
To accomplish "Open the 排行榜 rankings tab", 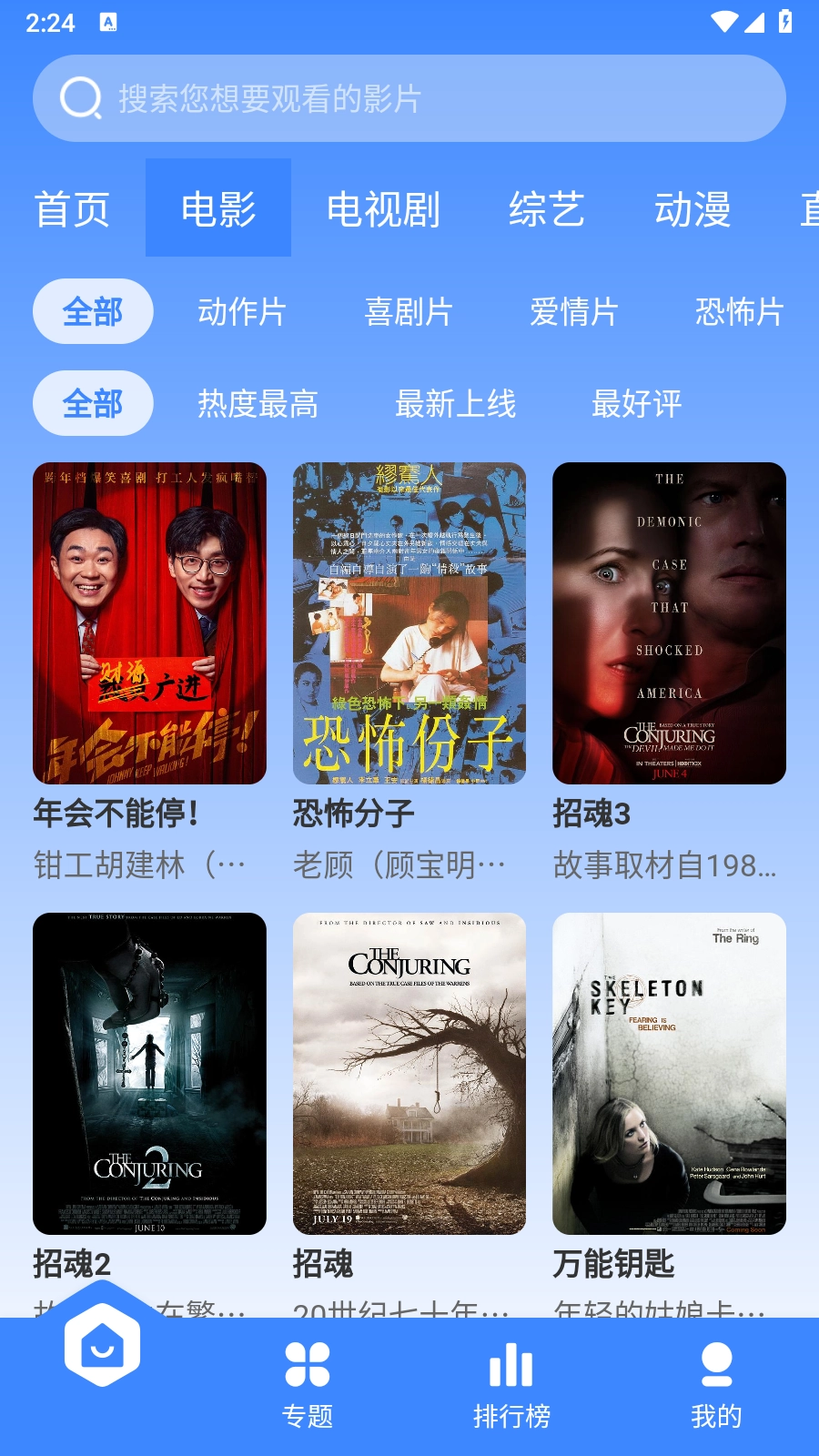I will (x=511, y=1385).
